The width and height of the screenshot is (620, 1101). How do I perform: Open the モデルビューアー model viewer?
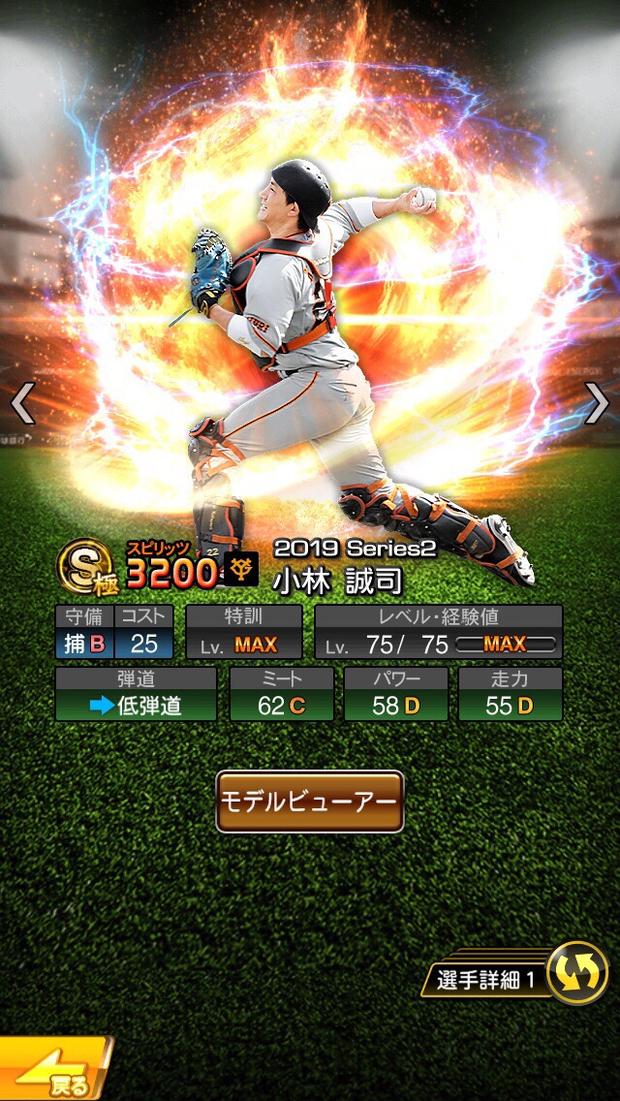click(310, 801)
